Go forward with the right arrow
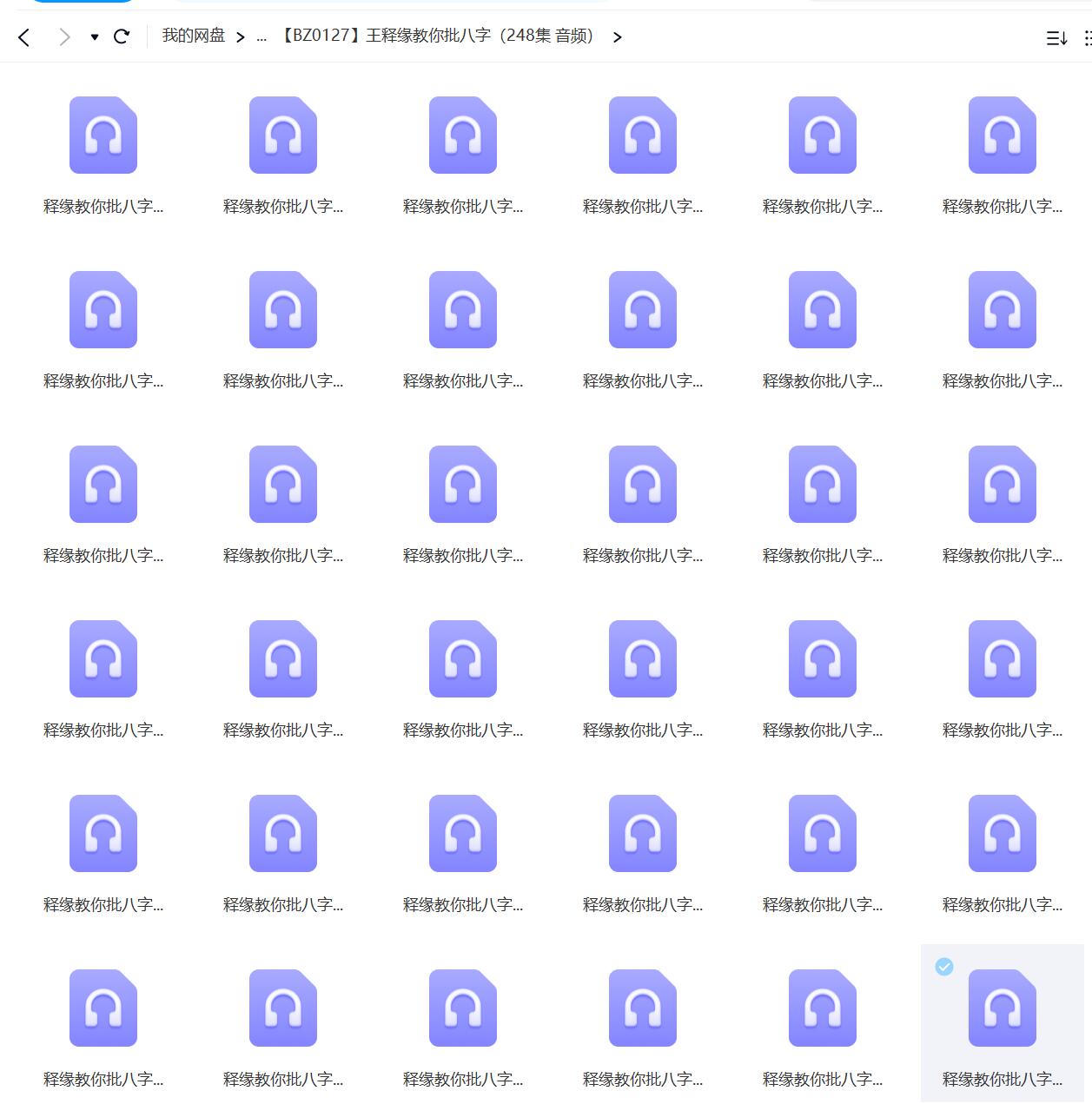Screen dimensions: 1092x1104 (63, 36)
